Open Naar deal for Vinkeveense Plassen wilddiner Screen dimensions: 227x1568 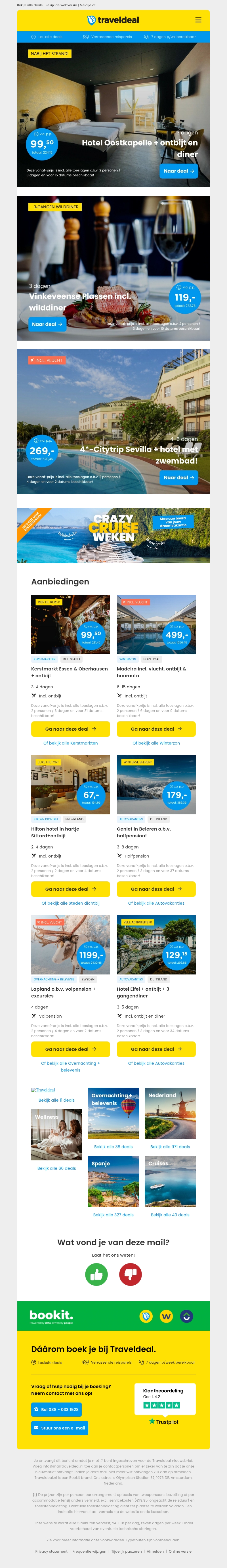(47, 324)
